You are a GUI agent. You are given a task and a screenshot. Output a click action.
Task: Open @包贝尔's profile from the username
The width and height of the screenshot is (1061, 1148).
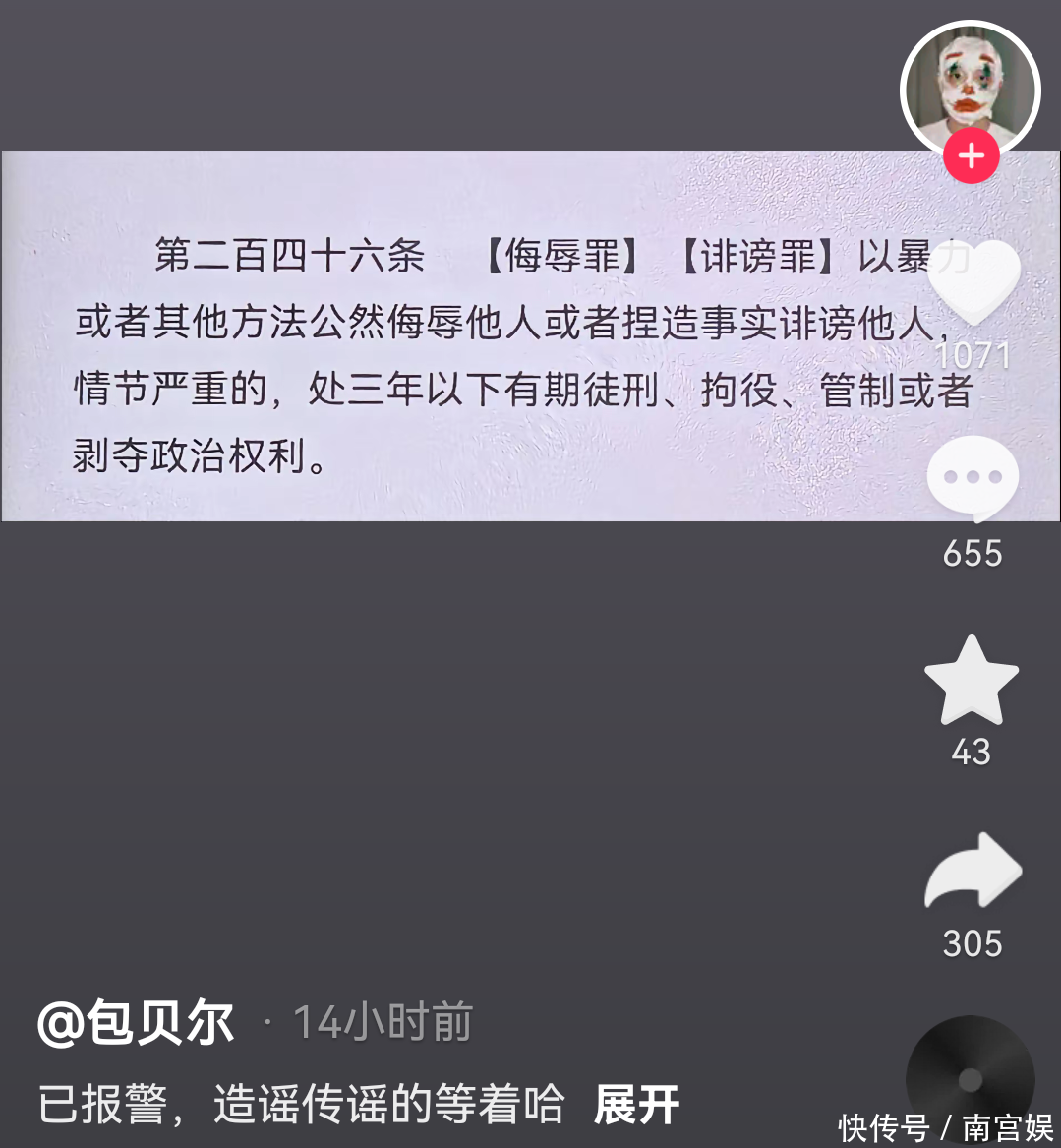point(136,1023)
